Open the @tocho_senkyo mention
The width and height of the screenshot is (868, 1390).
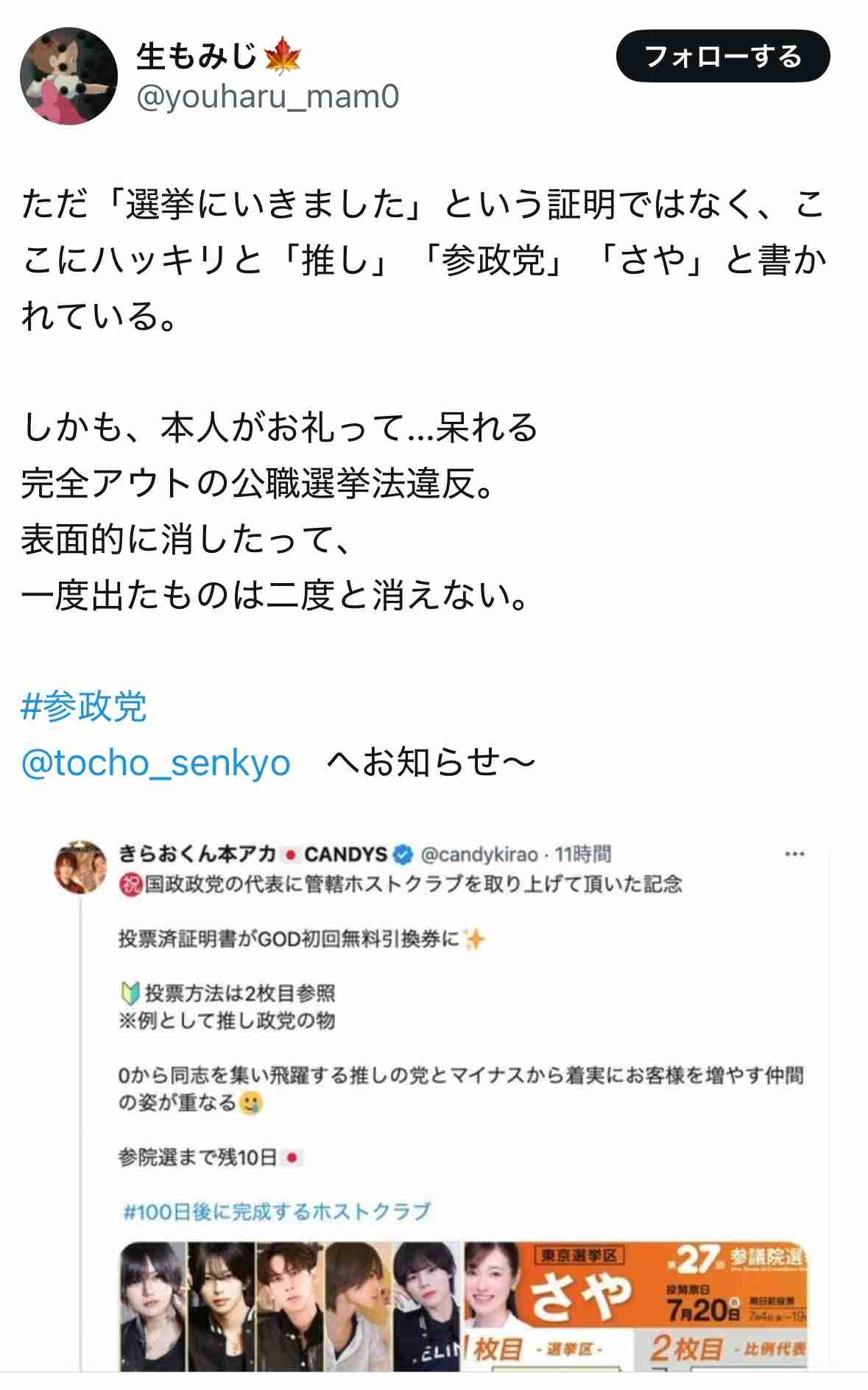pos(156,763)
